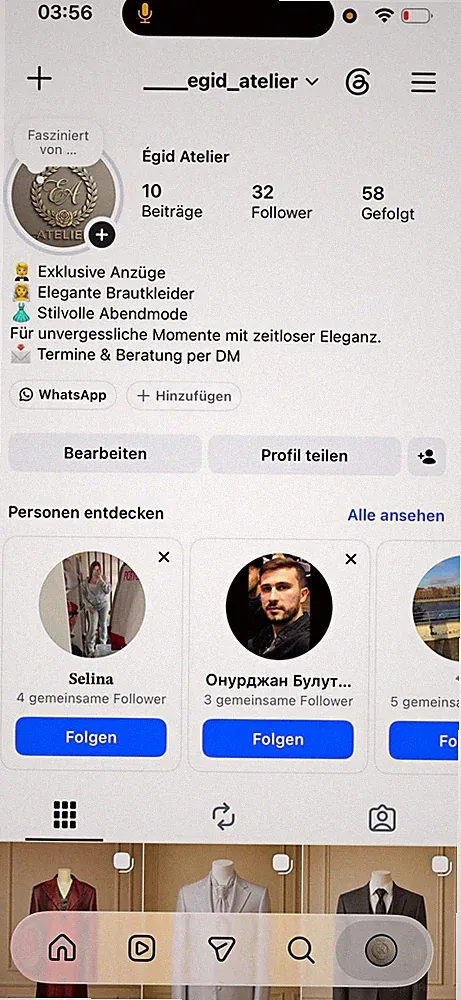Tap the Hinzufügen chip

pyautogui.click(x=184, y=396)
